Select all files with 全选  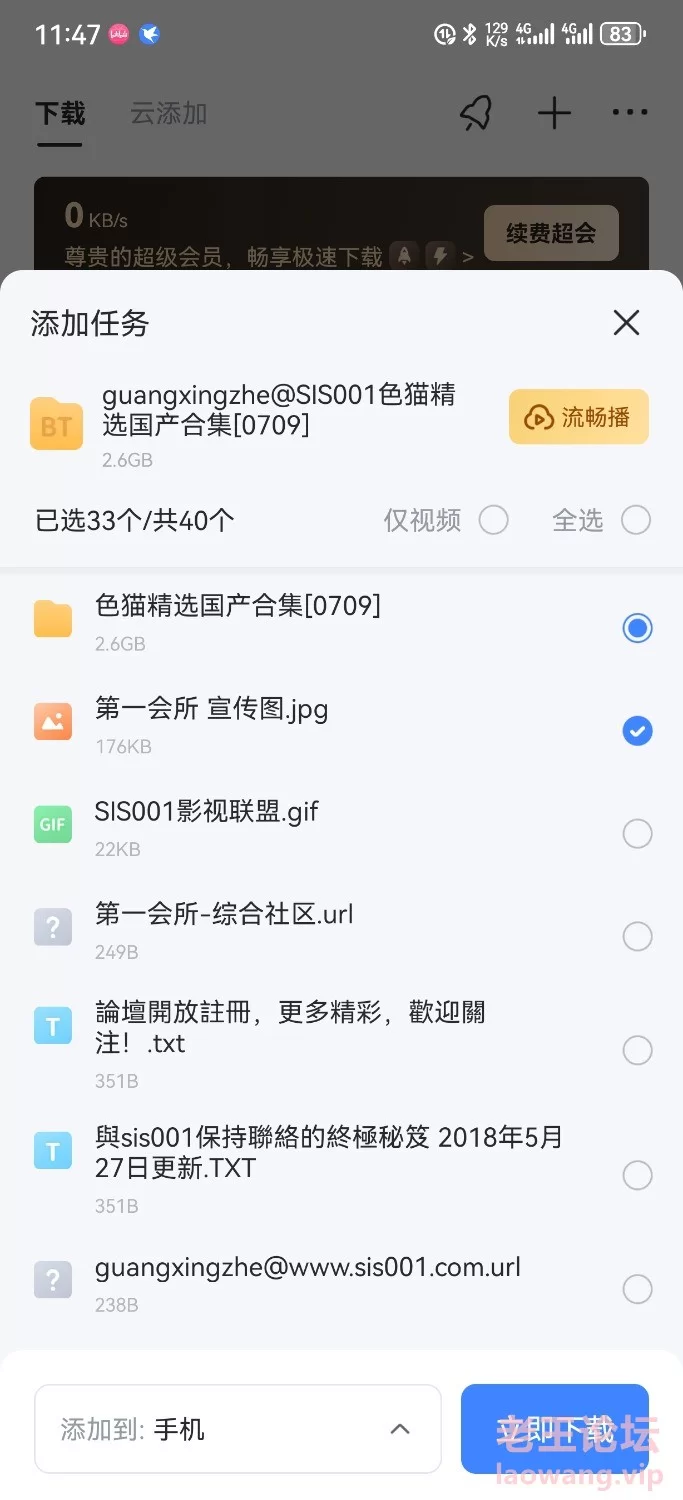[636, 520]
